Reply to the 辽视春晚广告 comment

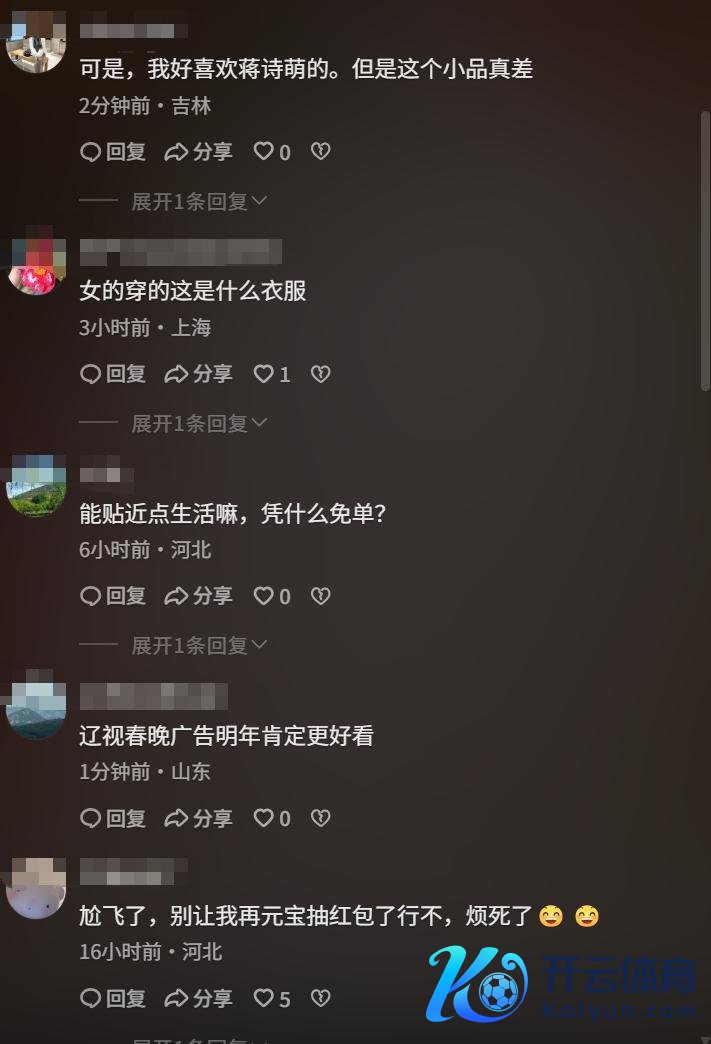coord(113,818)
